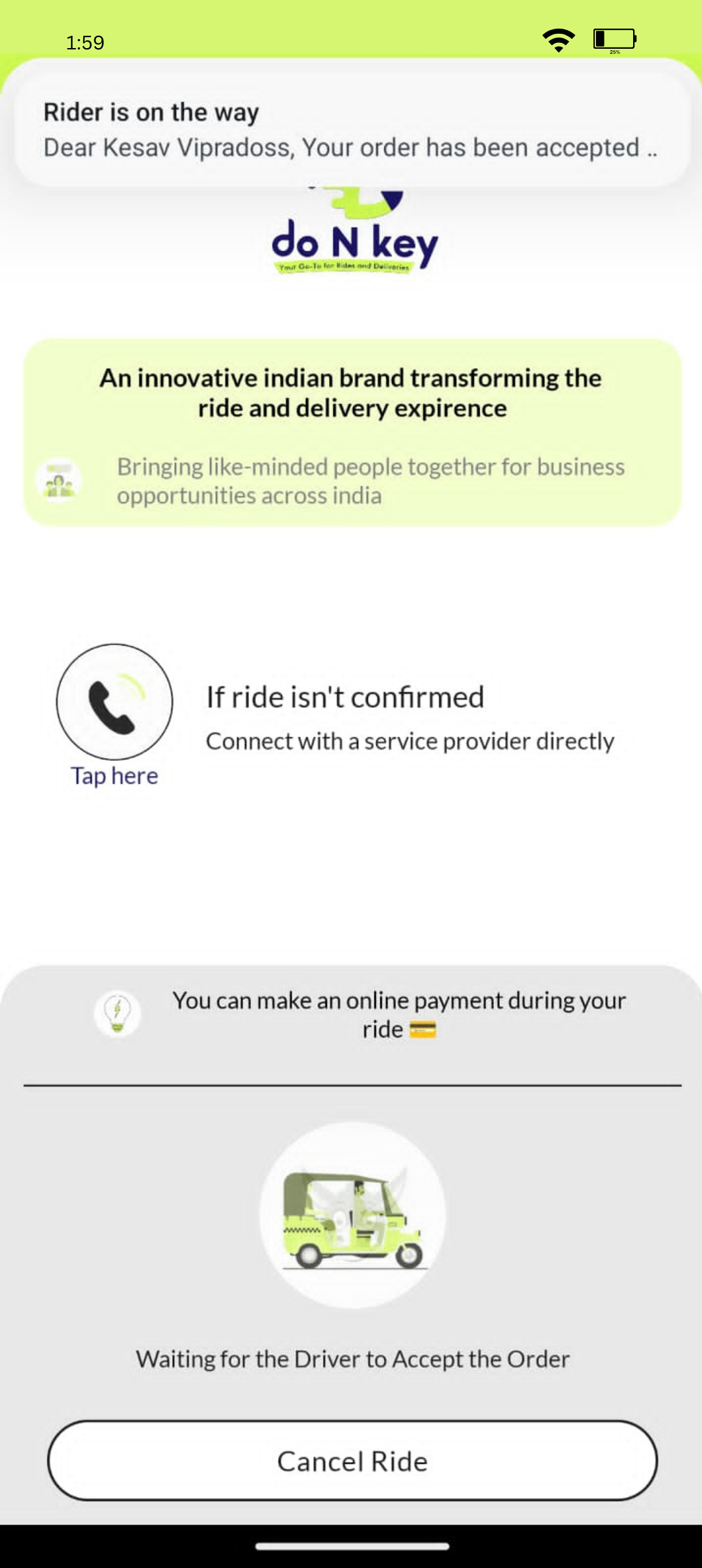Open the 'Rider is on the way' notification
702x1568 pixels.
click(351, 129)
